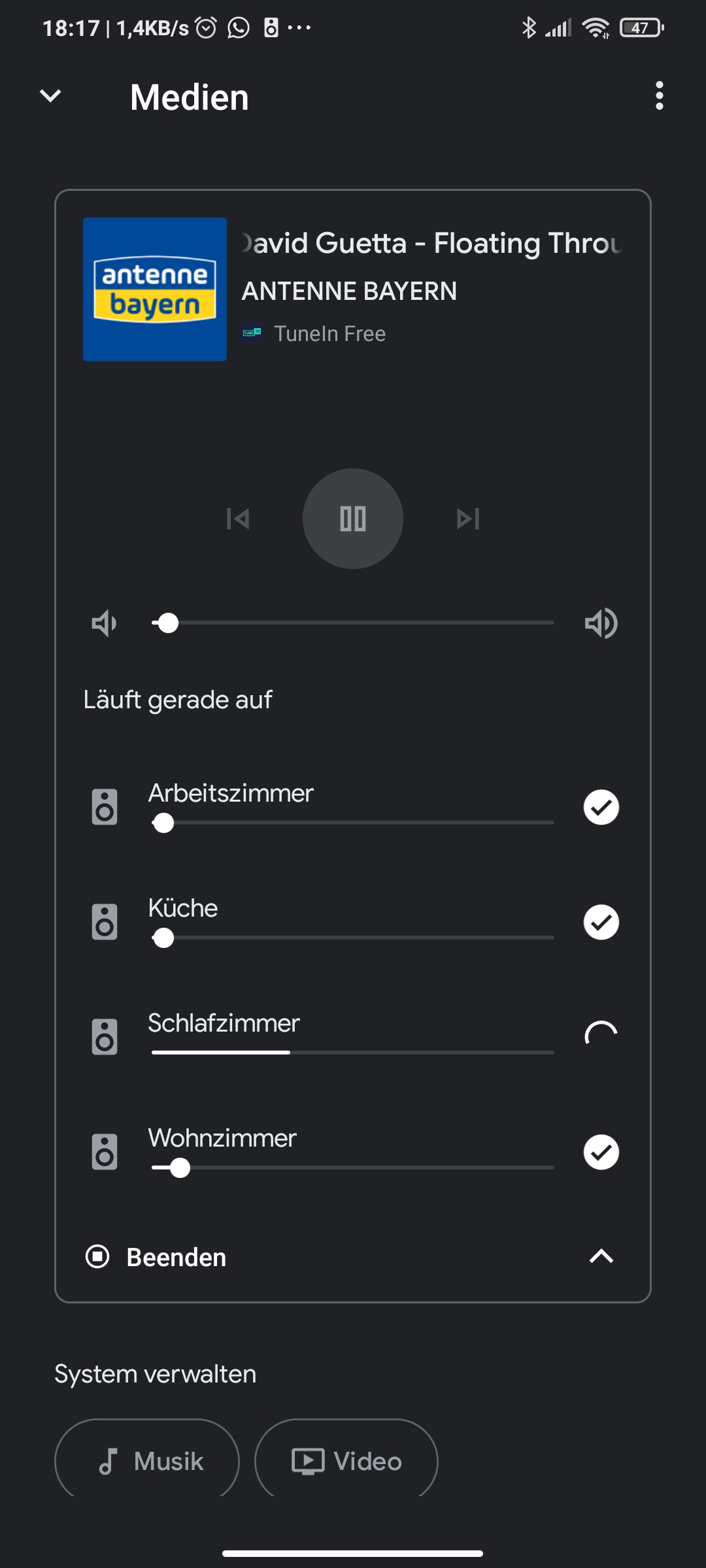Collapse the Medien panel with the down chevron
This screenshot has height=1568, width=706.
(50, 97)
